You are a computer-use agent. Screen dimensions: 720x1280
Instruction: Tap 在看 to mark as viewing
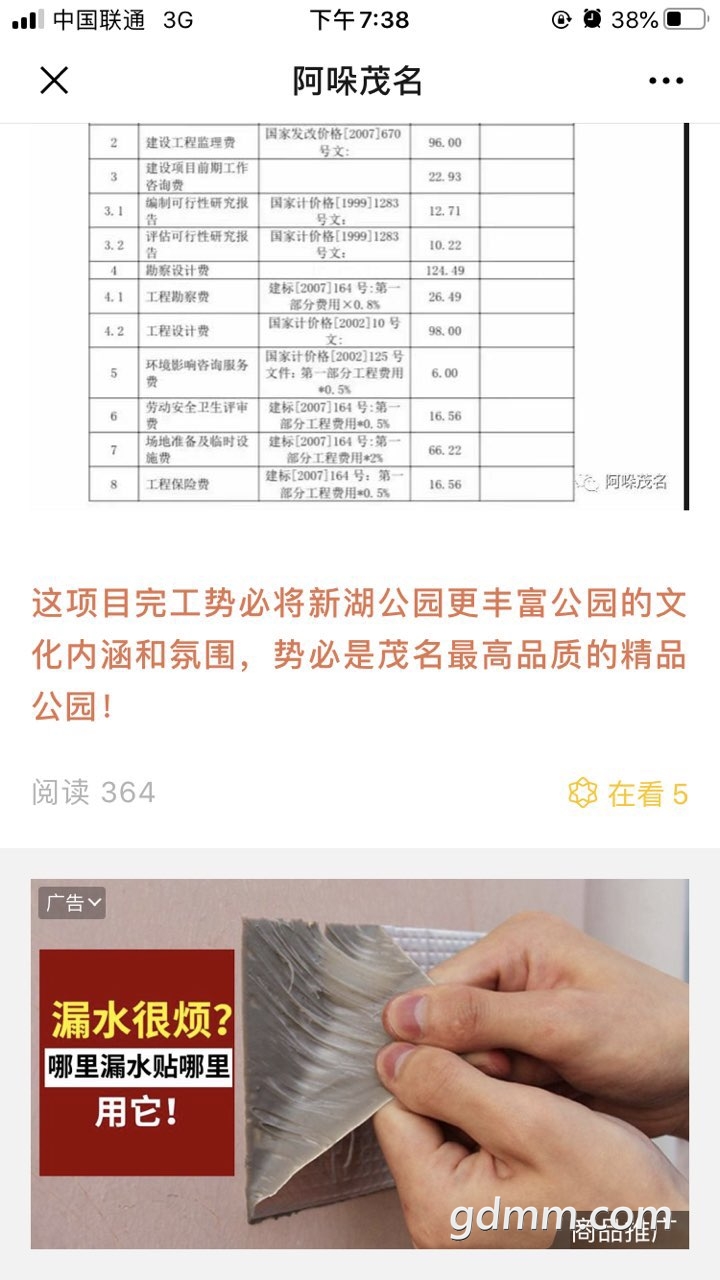pyautogui.click(x=628, y=794)
